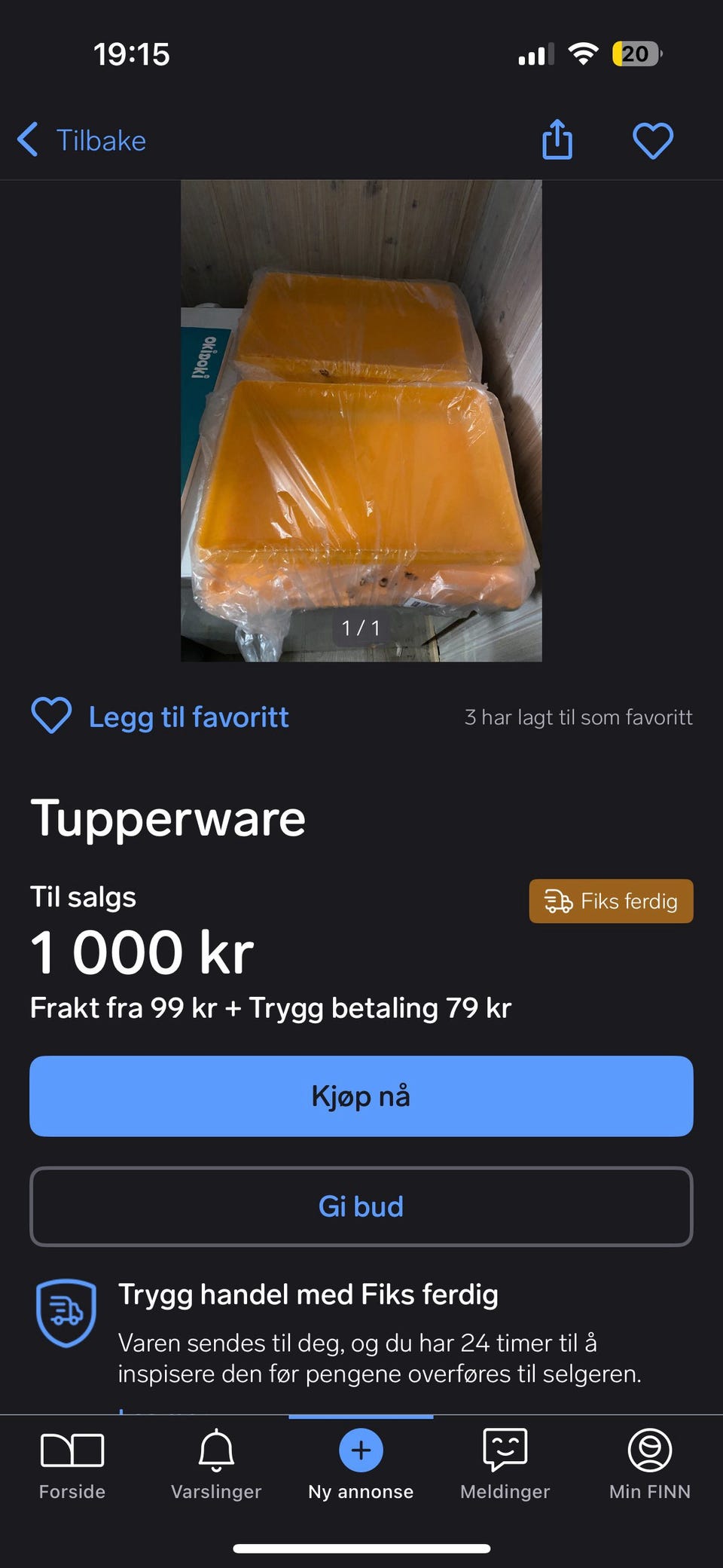
Task: Select Legg til favoritt
Action: coord(160,717)
